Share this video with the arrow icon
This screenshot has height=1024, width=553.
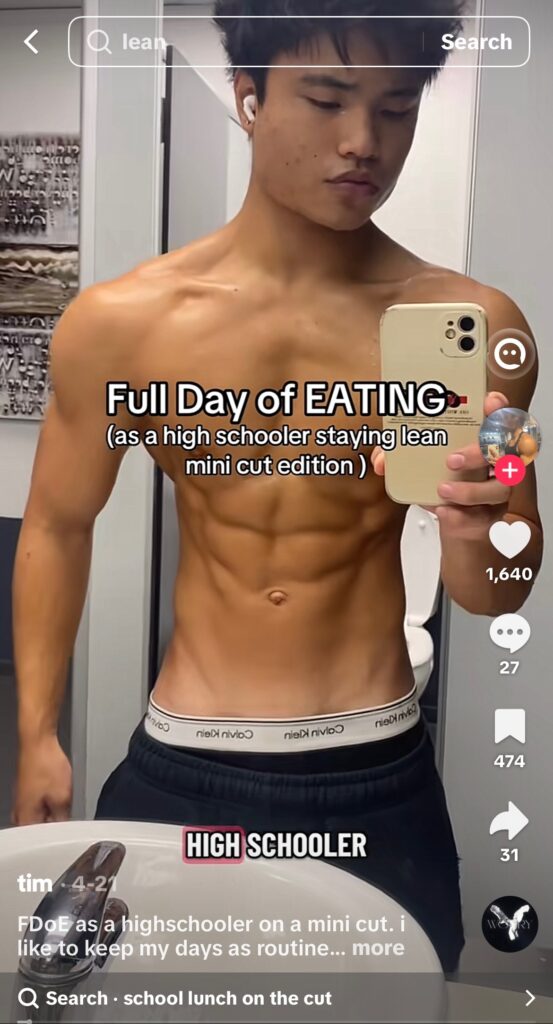point(509,821)
